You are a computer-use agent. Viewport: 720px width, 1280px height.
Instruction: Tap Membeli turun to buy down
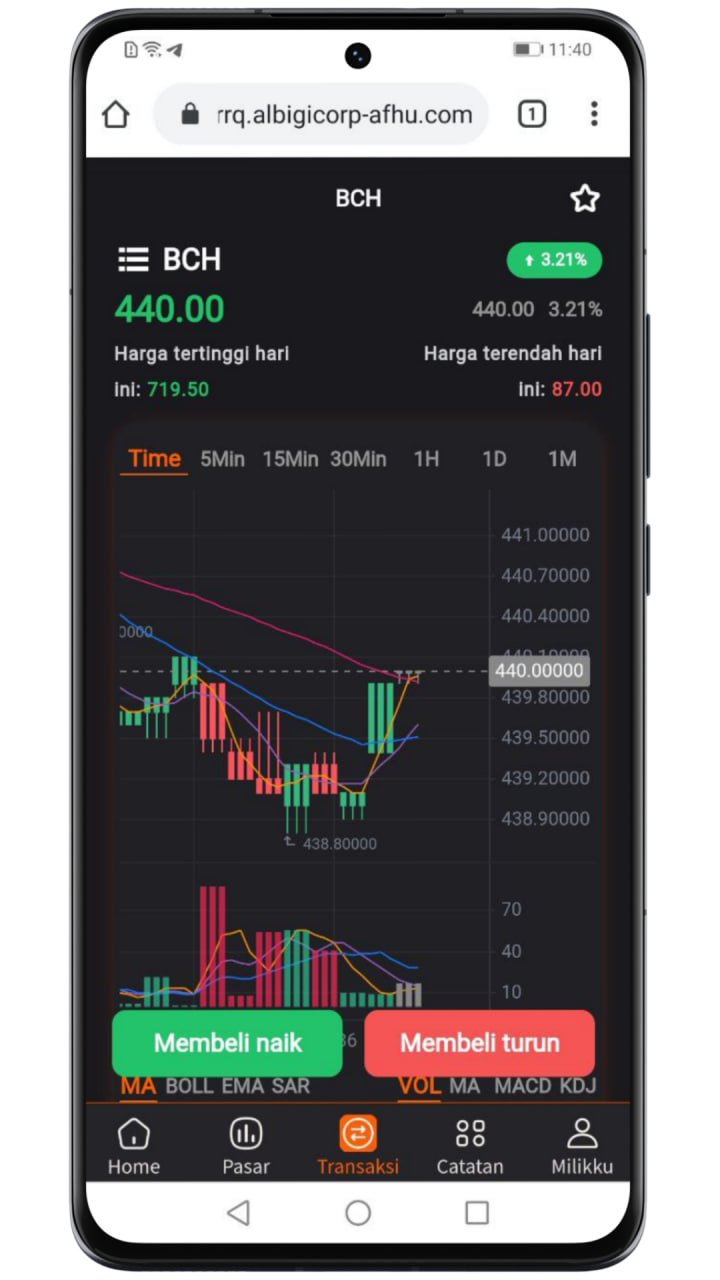(479, 1043)
